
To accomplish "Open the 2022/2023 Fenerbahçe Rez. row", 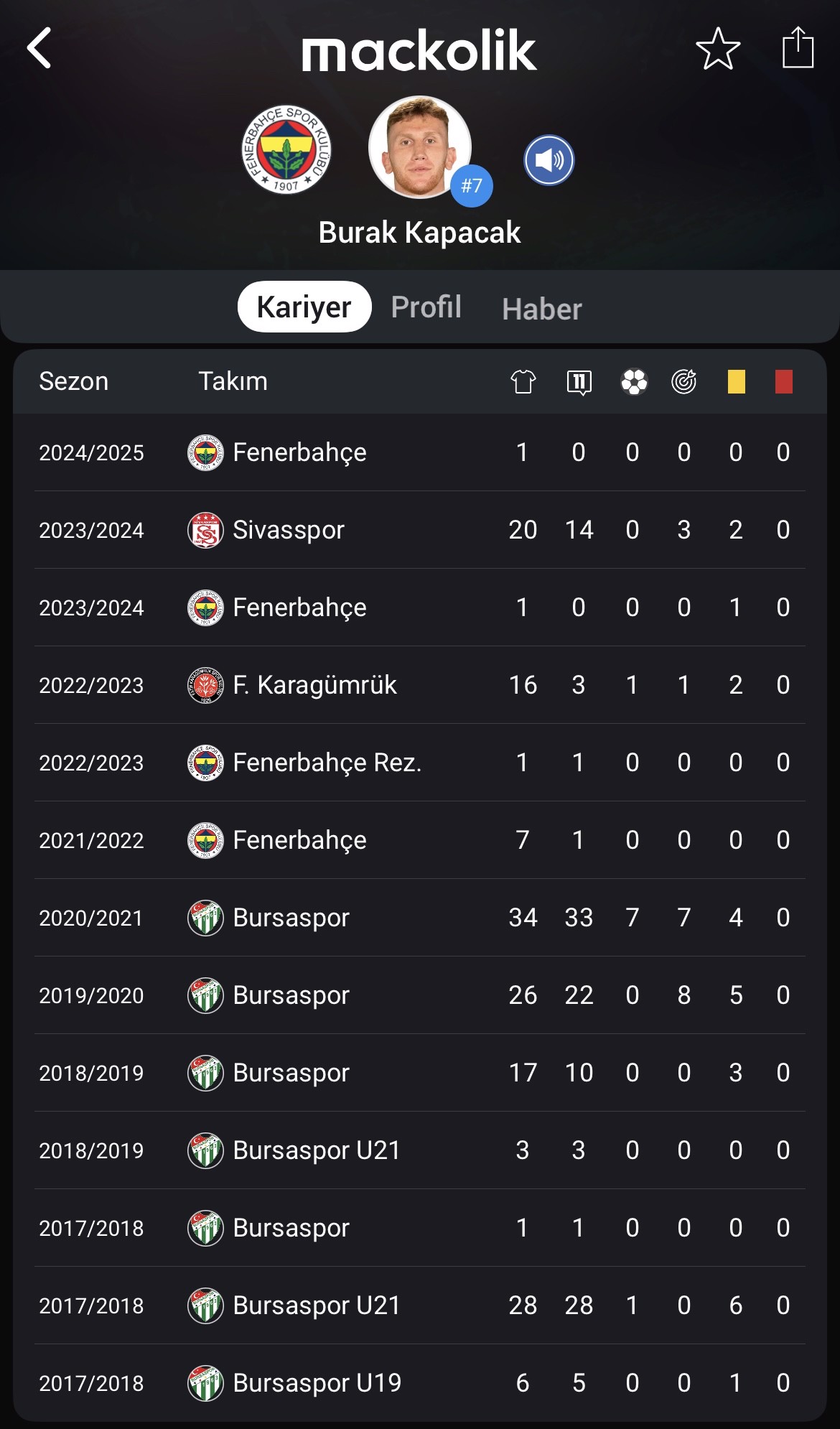I will (x=420, y=763).
